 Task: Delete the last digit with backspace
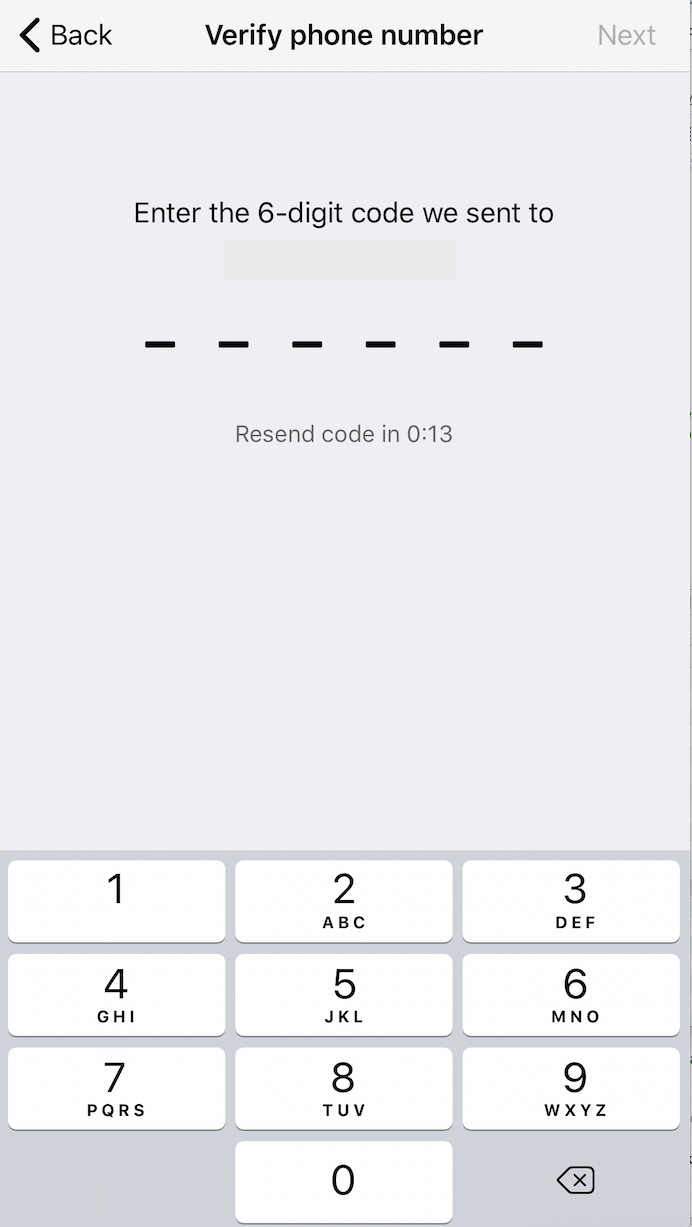(575, 1181)
